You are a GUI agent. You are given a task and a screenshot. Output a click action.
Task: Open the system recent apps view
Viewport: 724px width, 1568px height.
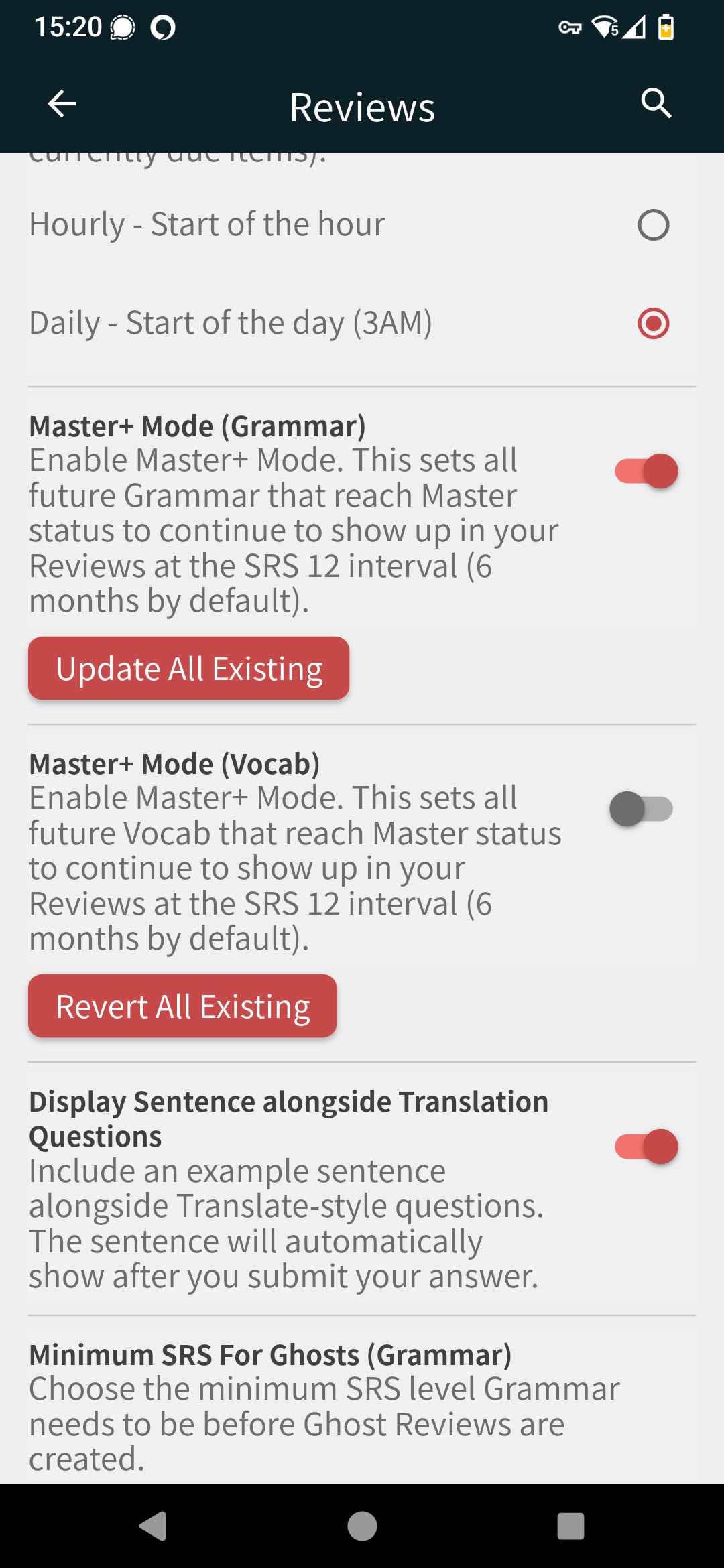point(570,1526)
